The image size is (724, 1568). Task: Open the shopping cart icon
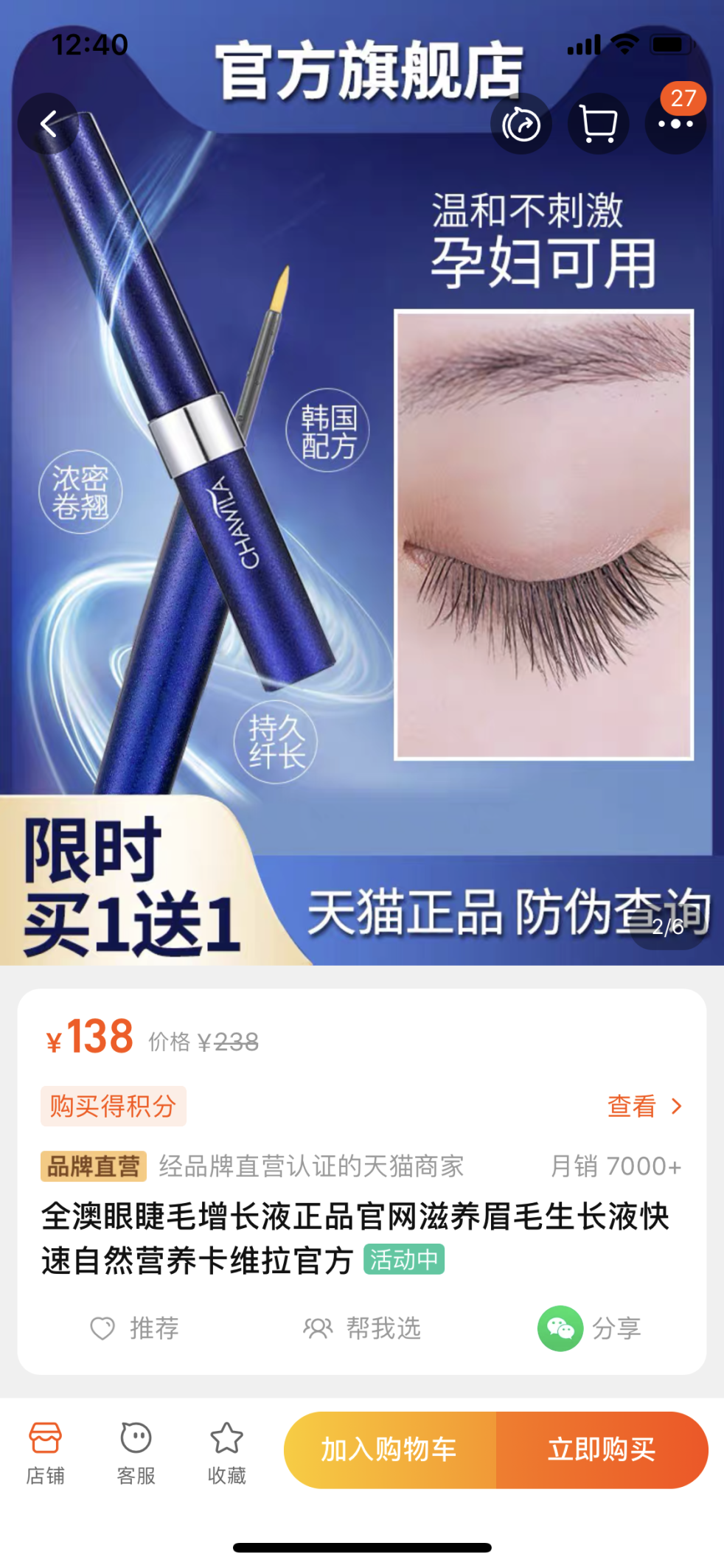(598, 124)
